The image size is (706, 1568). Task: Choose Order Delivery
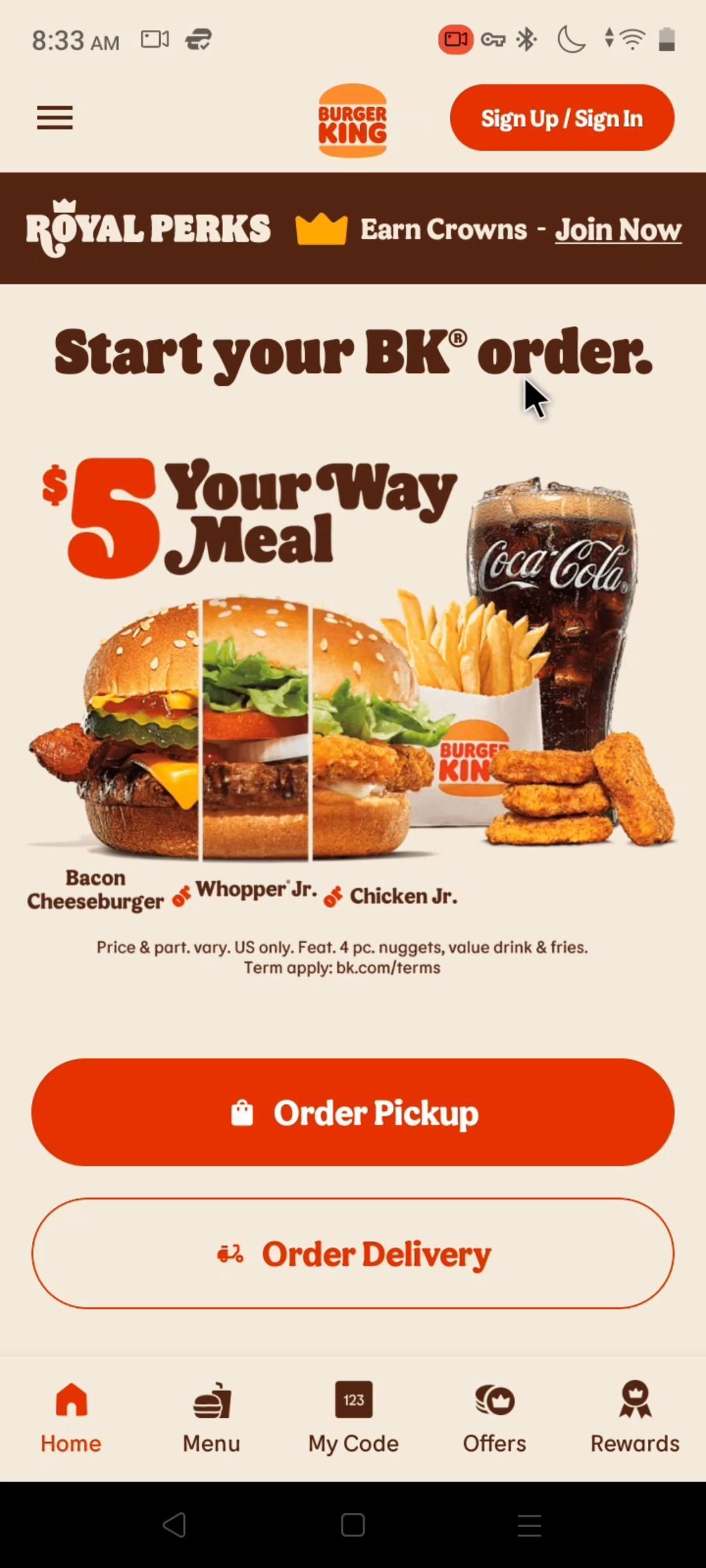353,1253
